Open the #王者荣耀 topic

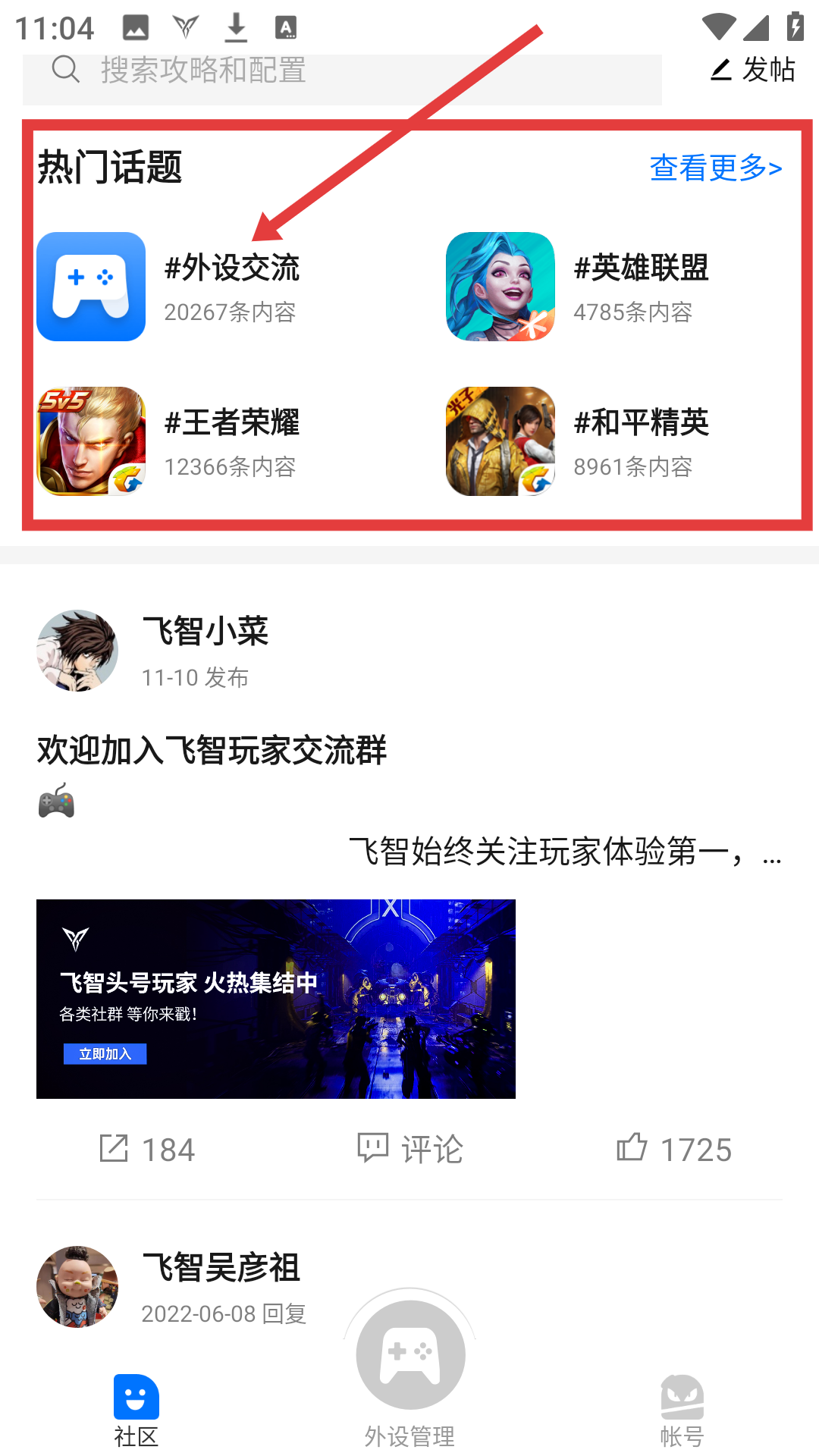231,441
